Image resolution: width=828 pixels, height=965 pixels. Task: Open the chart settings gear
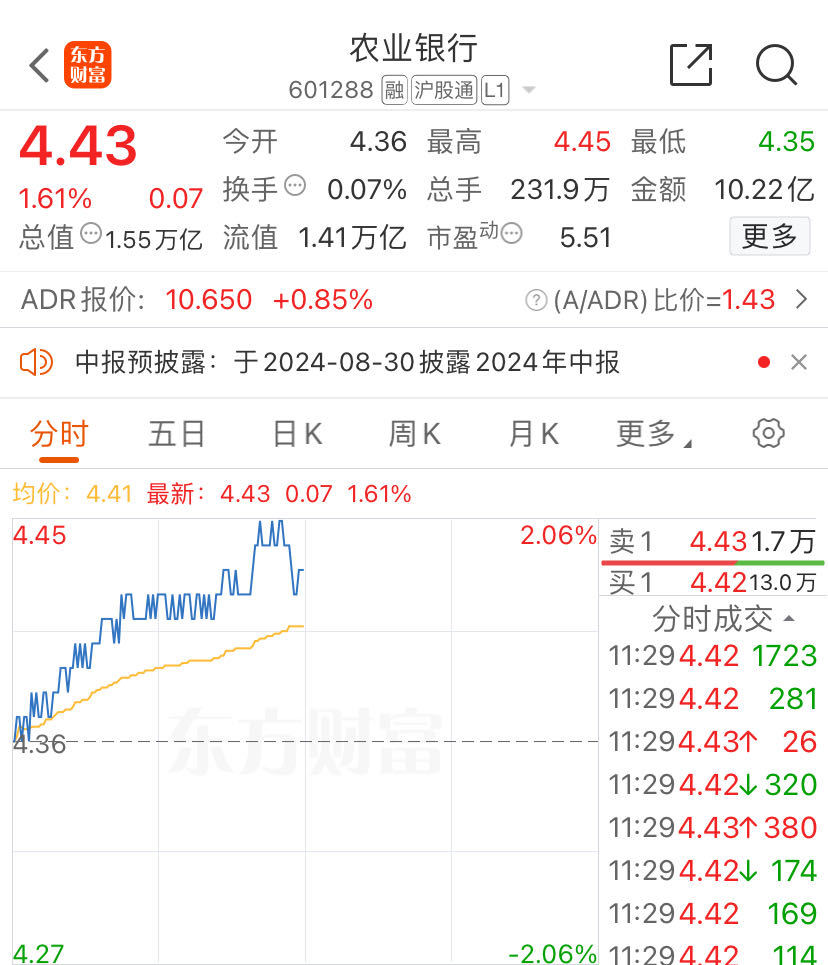pyautogui.click(x=768, y=433)
